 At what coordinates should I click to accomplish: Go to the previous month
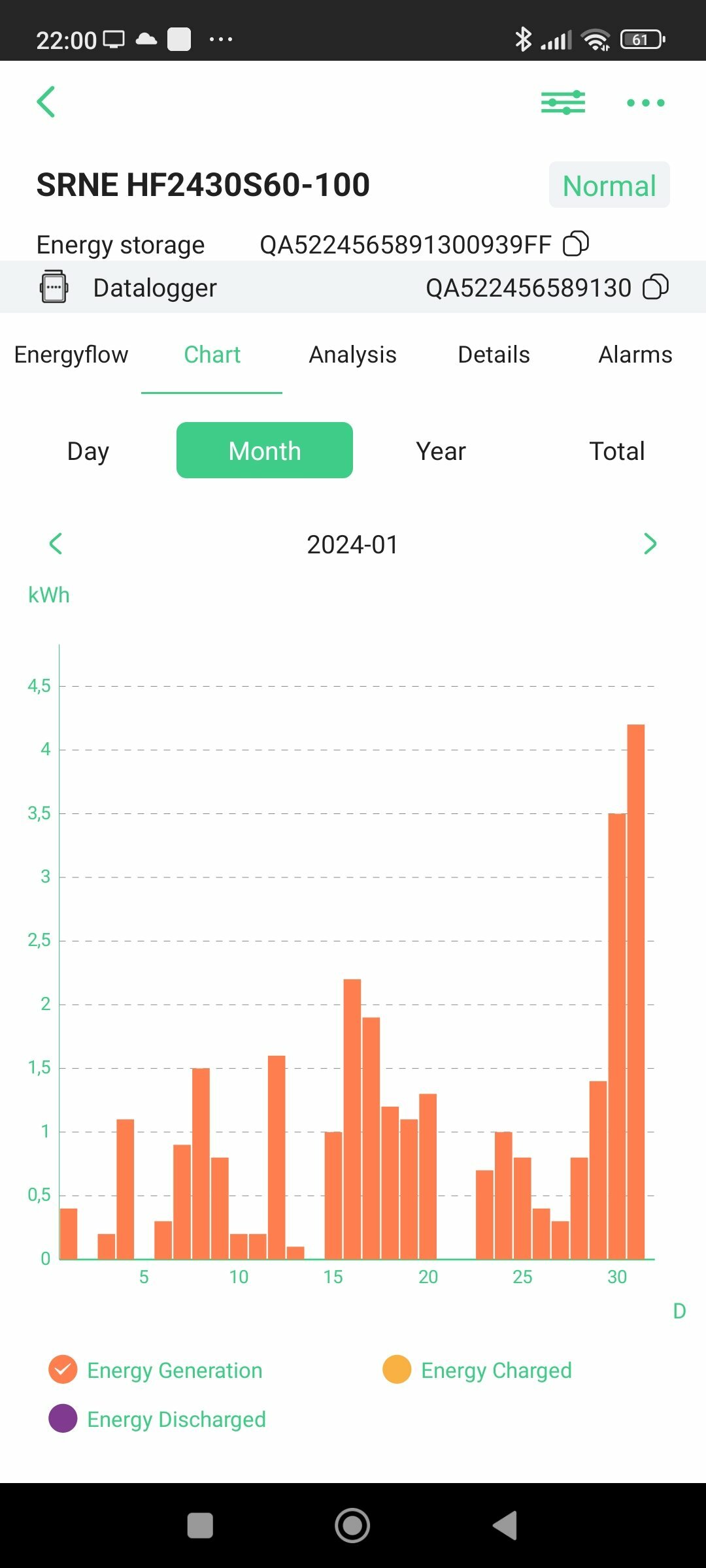[56, 544]
